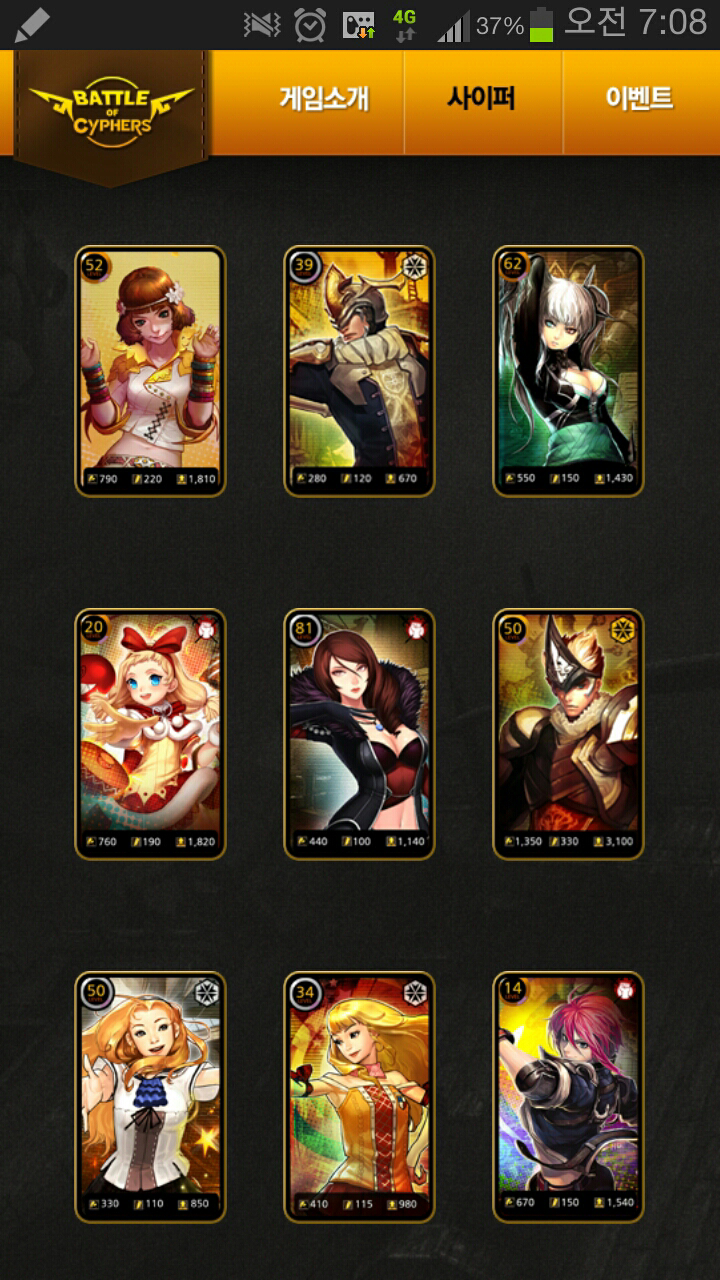Image resolution: width=720 pixels, height=1280 pixels.
Task: Open the level 20 red-bow girl card
Action: [150, 734]
